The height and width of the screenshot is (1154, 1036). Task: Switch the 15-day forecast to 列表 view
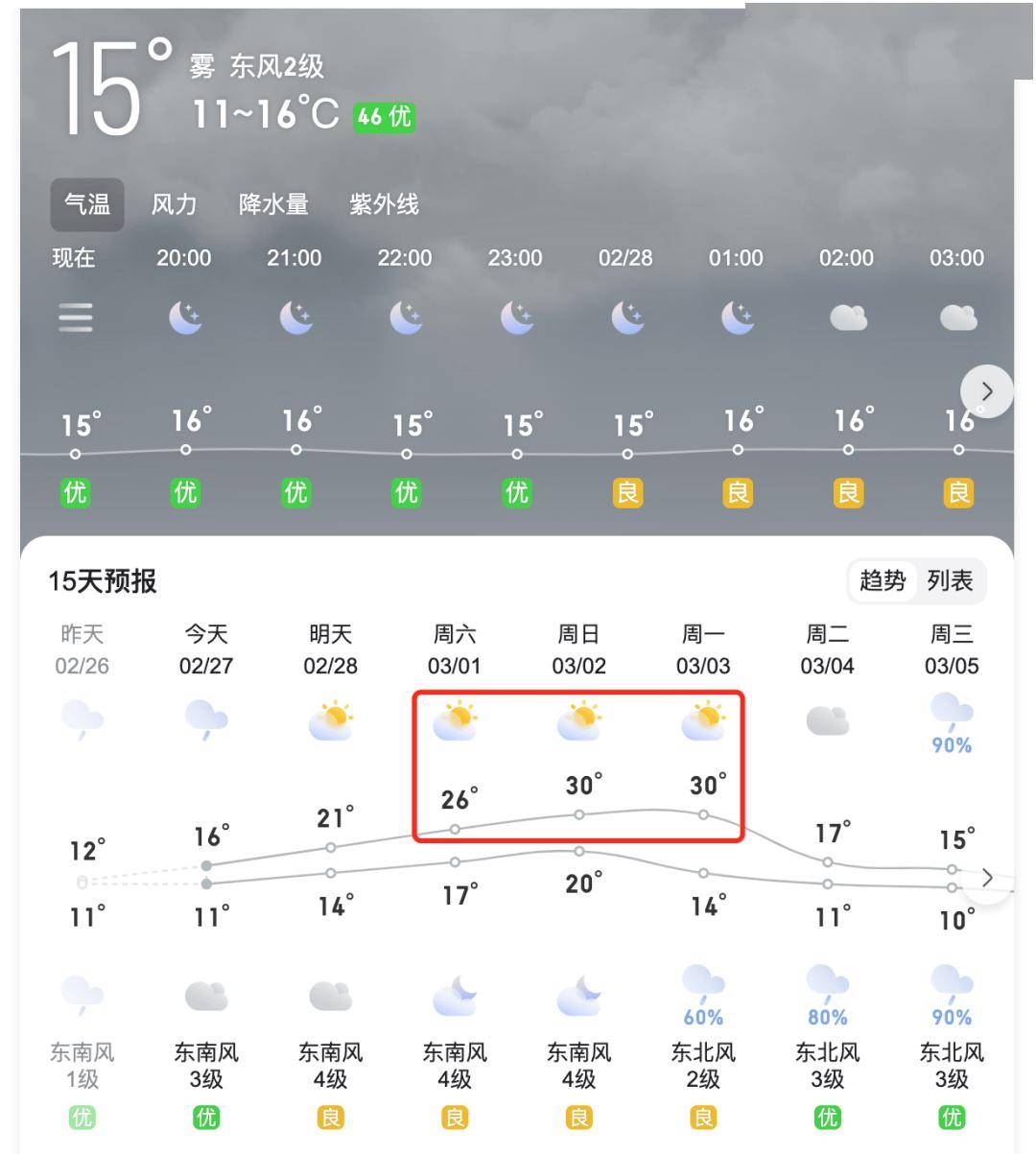950,580
